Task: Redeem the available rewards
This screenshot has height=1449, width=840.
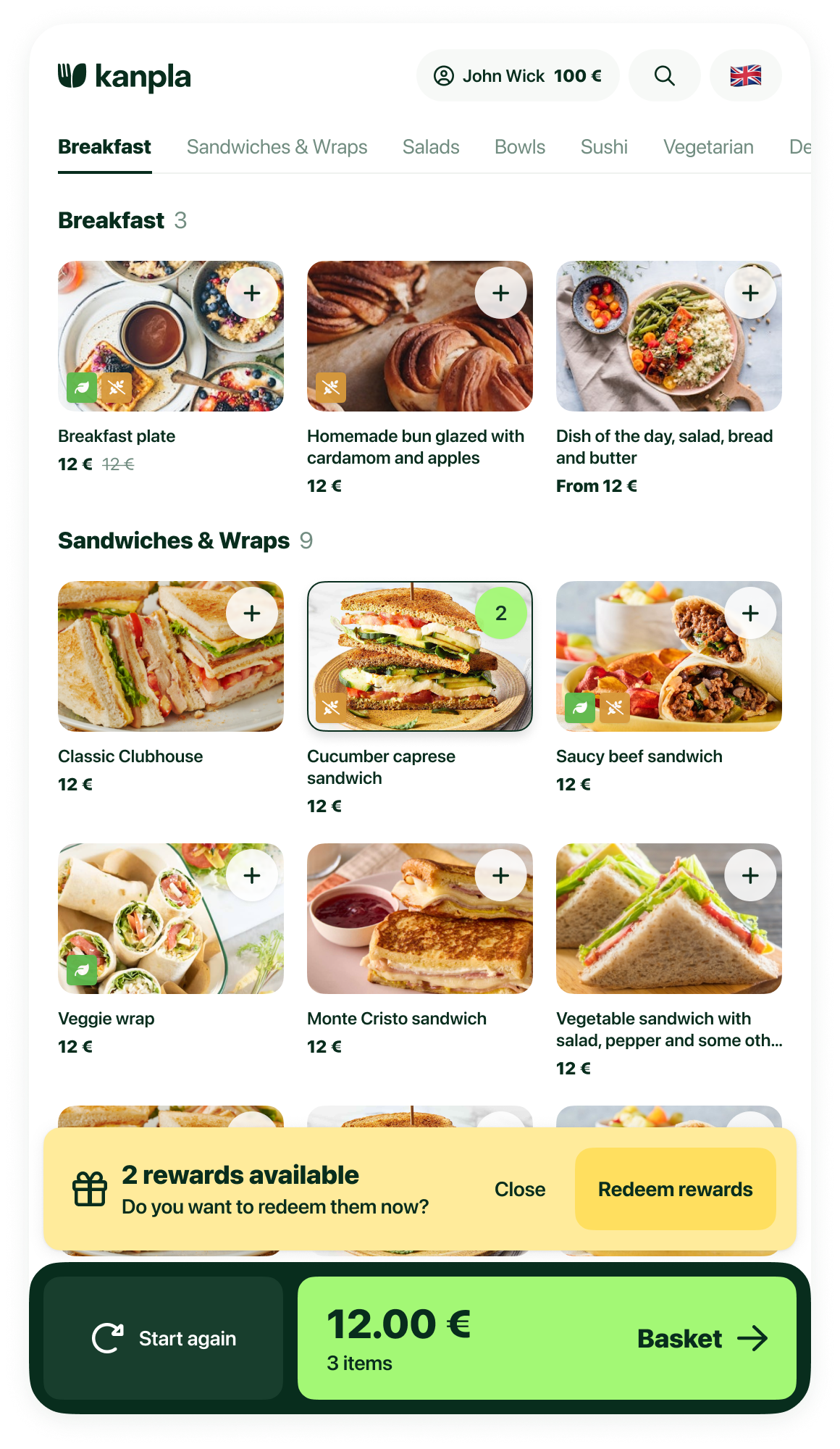Action: coord(675,1189)
